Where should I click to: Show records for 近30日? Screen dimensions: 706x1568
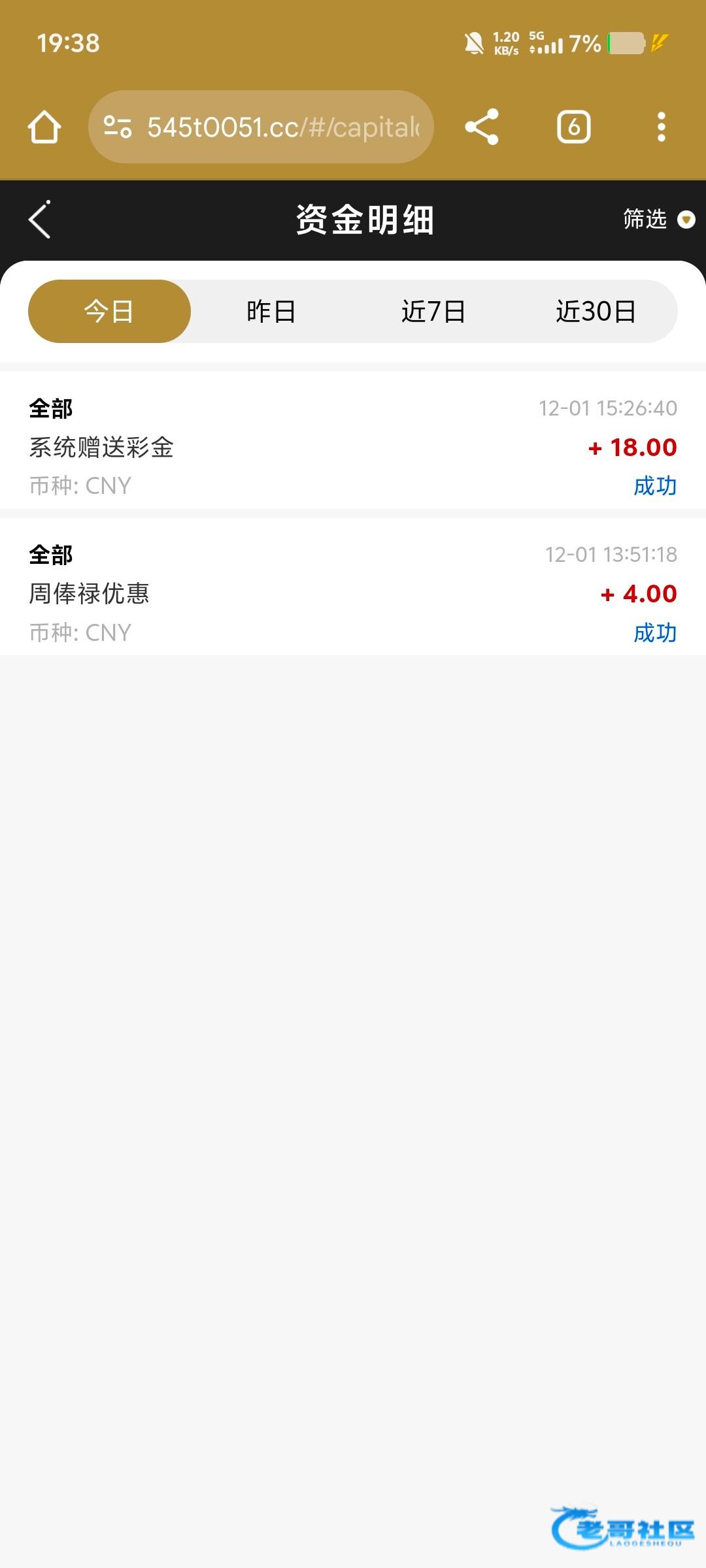click(596, 312)
